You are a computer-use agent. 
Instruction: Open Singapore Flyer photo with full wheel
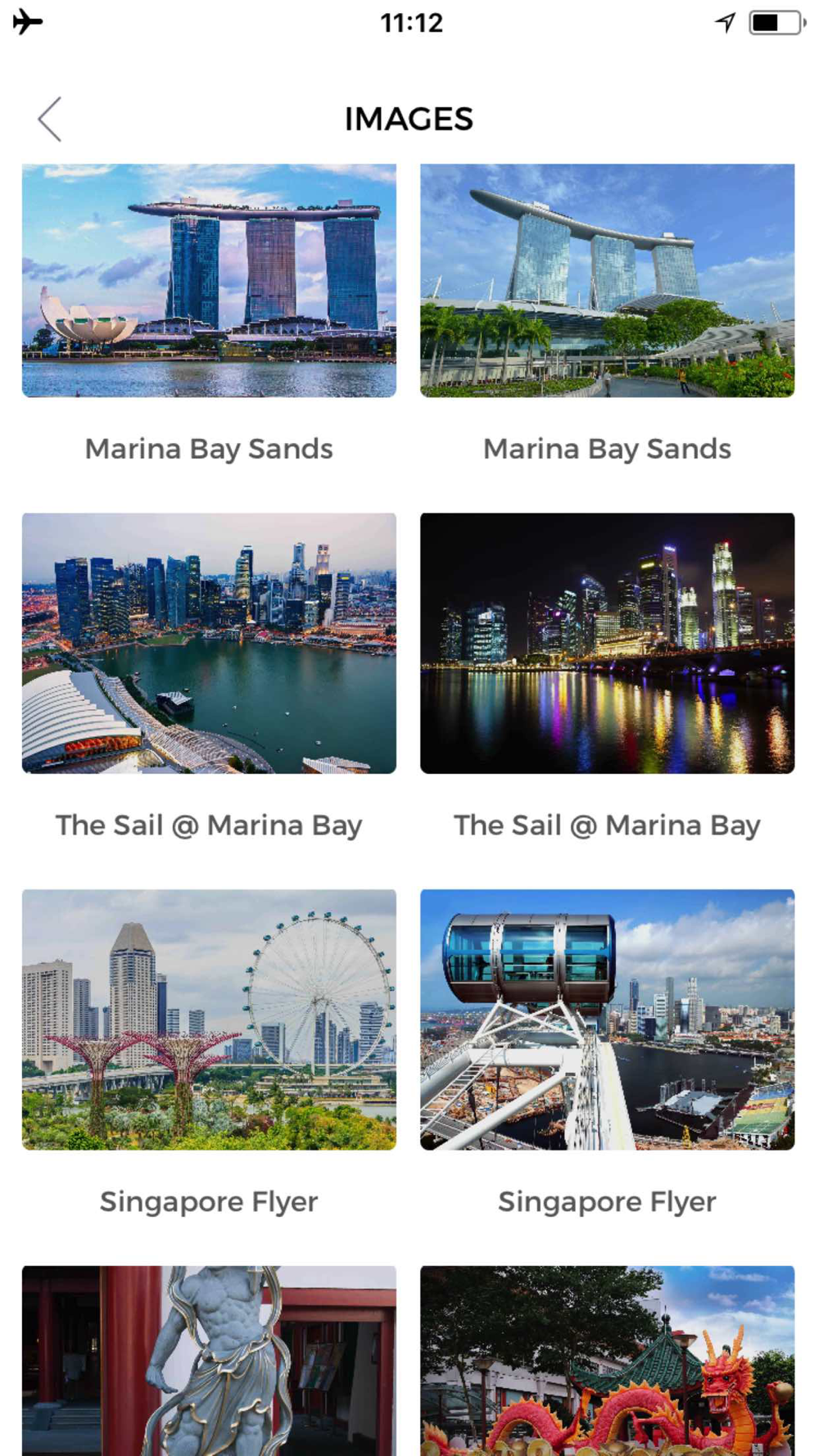coord(209,1020)
